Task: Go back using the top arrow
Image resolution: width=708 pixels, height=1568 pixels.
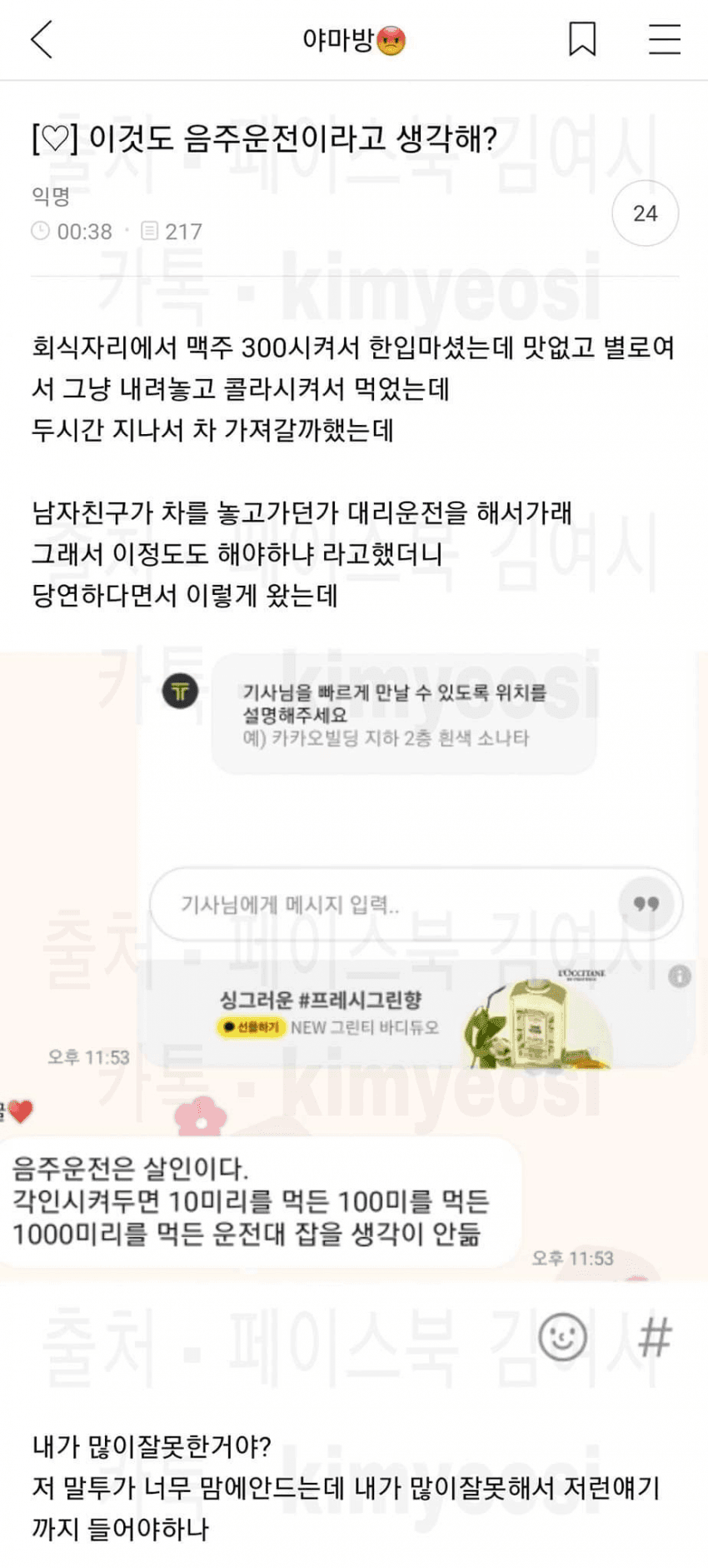Action: tap(42, 39)
